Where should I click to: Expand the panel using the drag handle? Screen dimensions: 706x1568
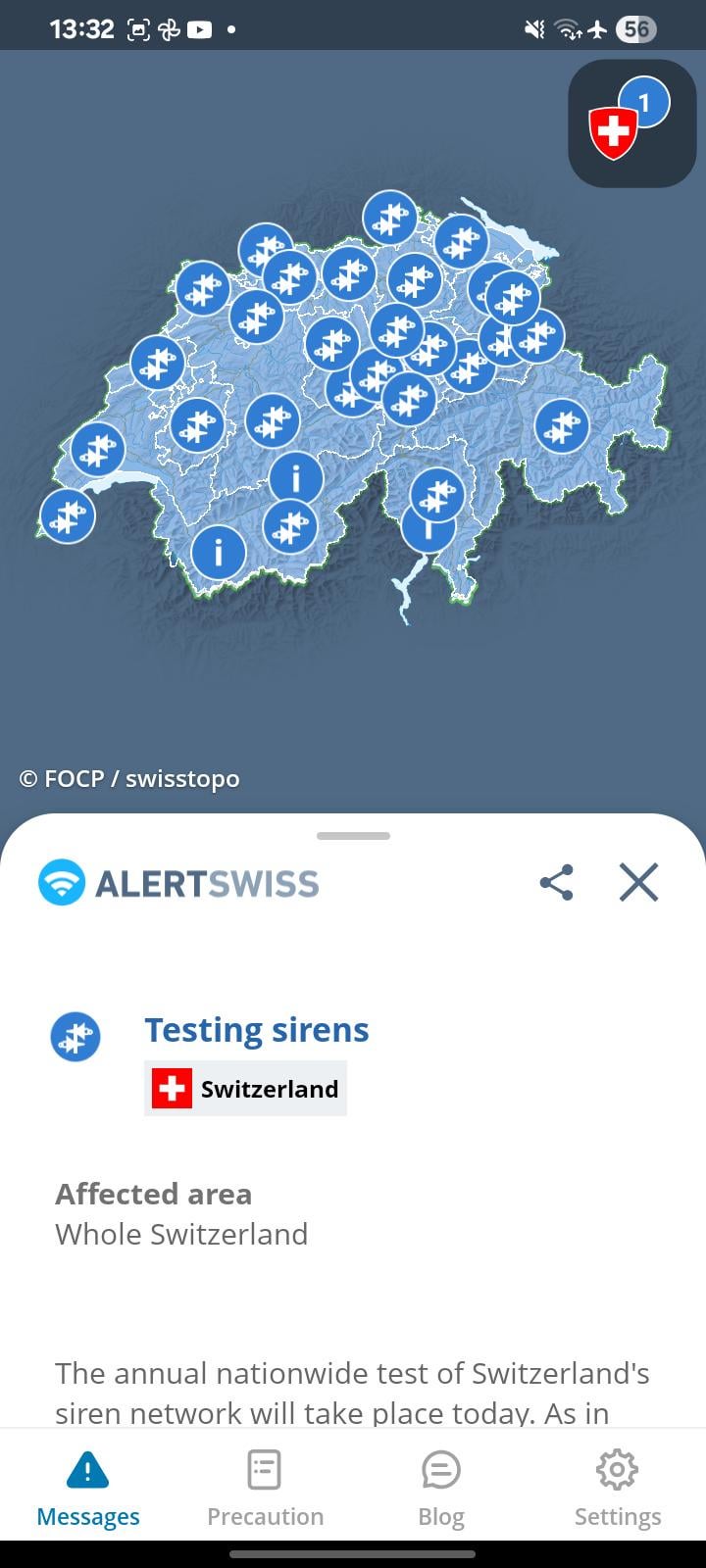[x=353, y=836]
